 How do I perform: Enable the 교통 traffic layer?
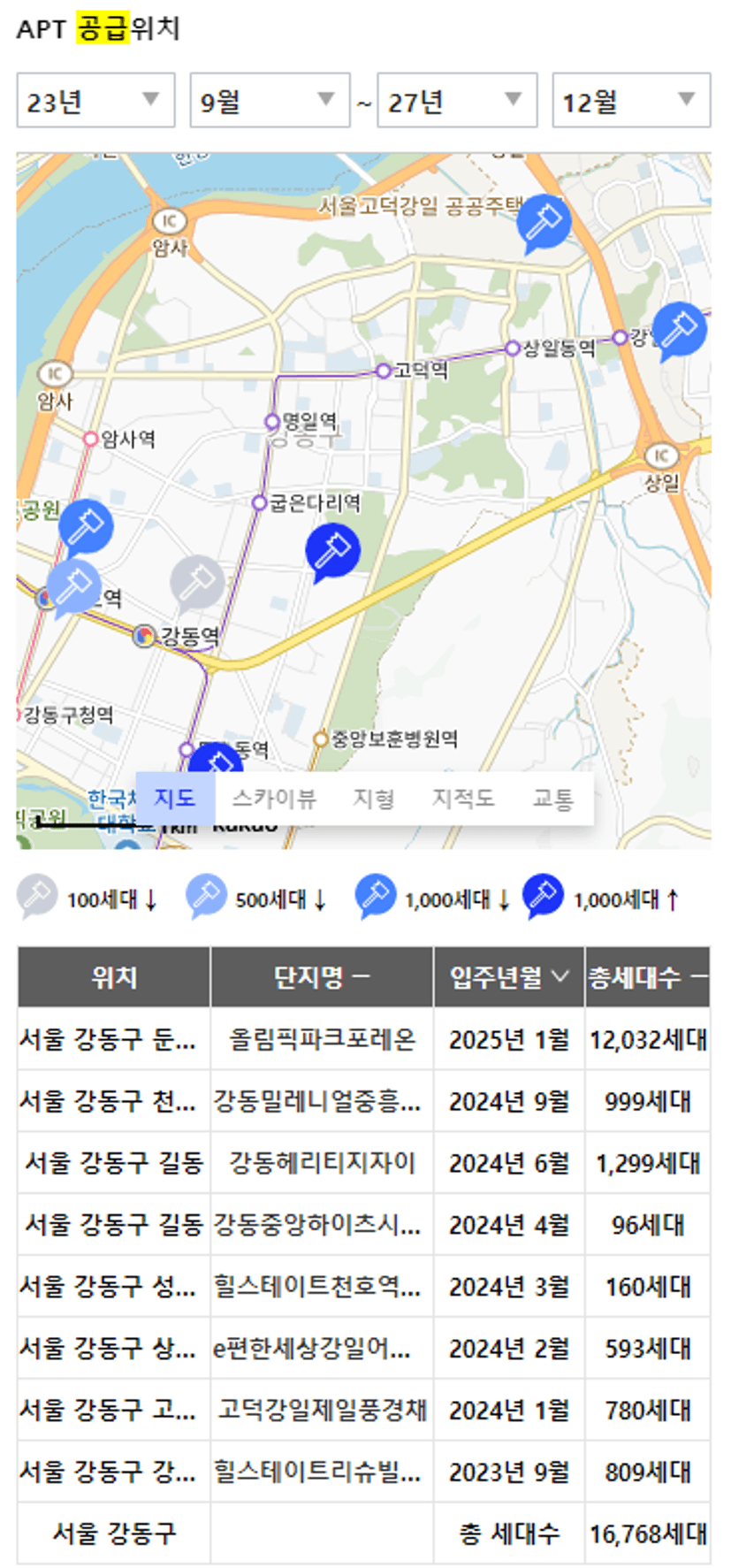pos(553,799)
